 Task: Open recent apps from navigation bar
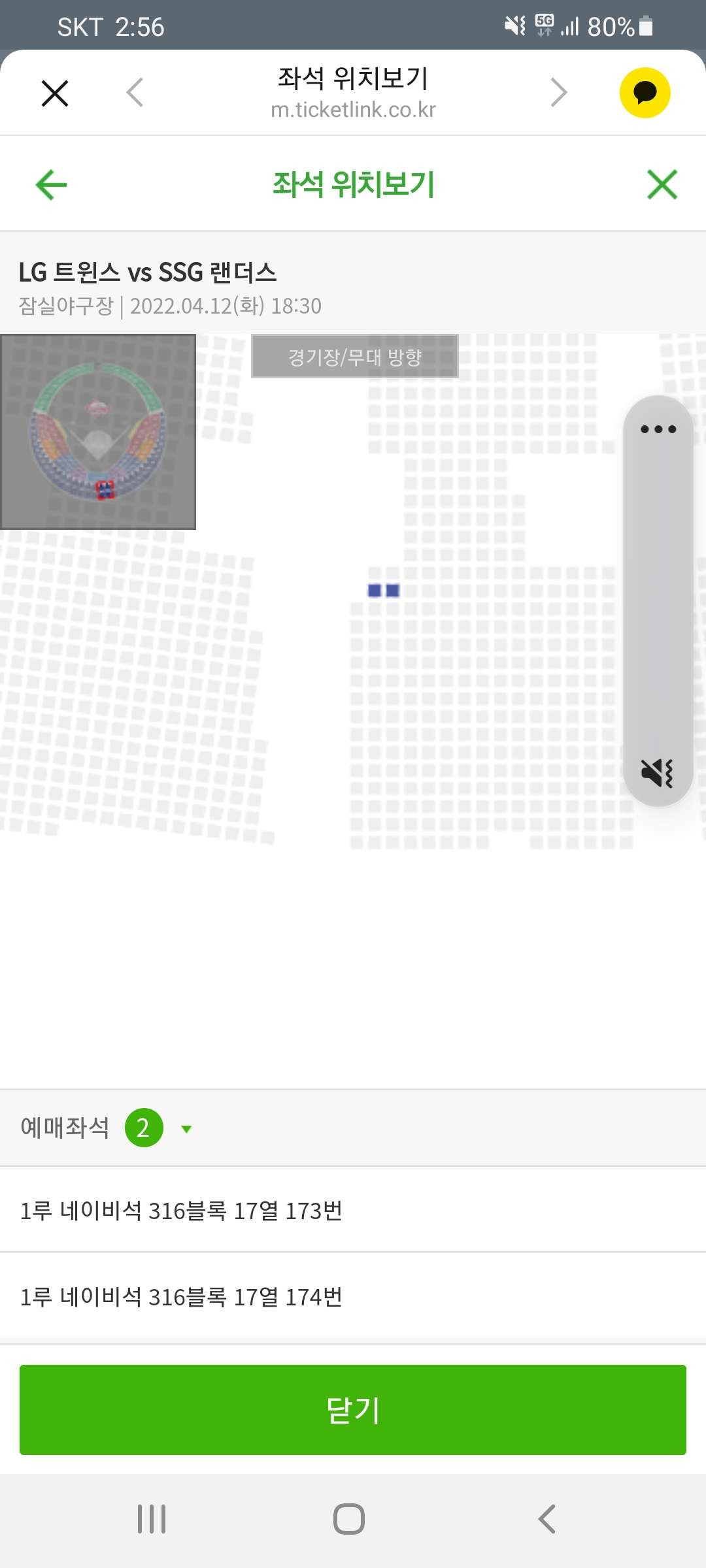[x=152, y=1519]
